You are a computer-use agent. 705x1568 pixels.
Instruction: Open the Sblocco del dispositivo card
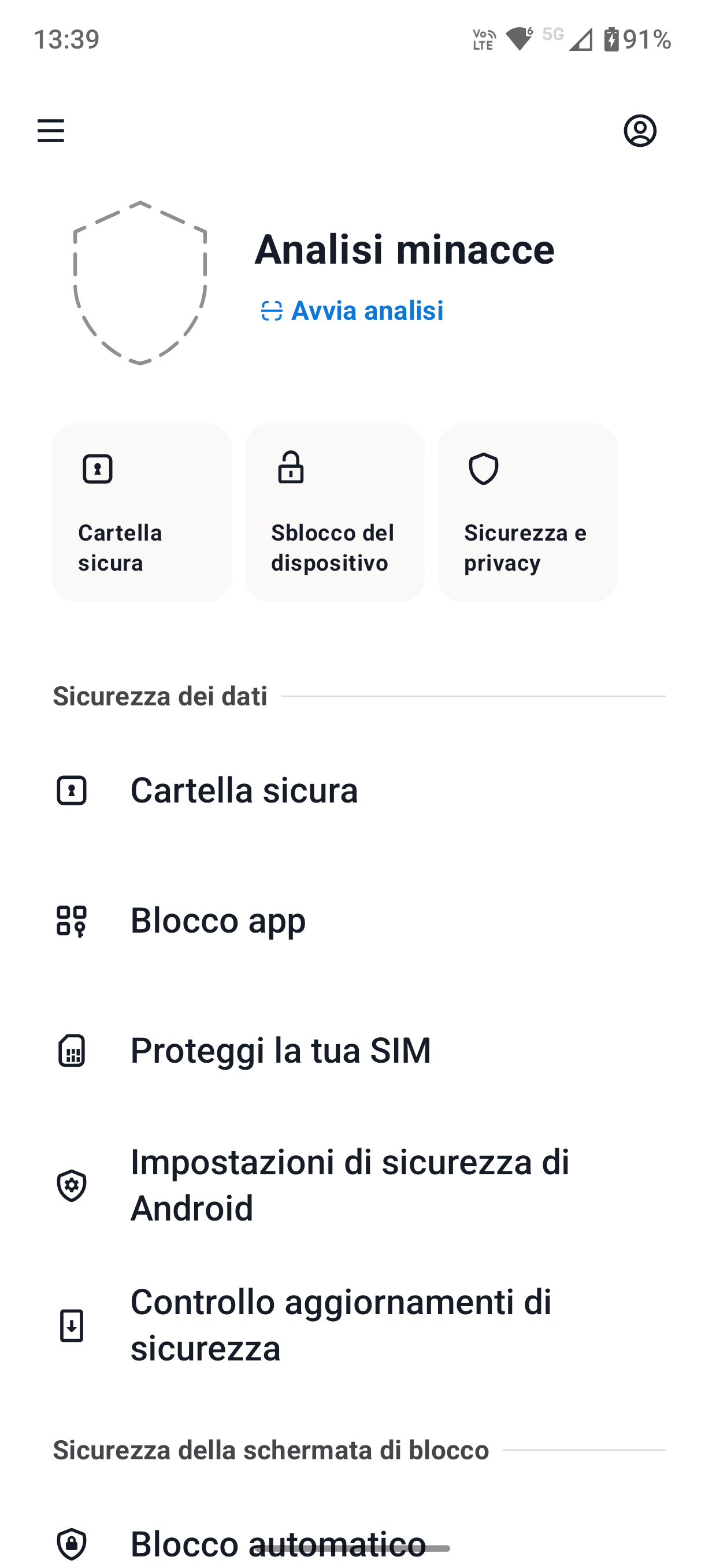335,512
